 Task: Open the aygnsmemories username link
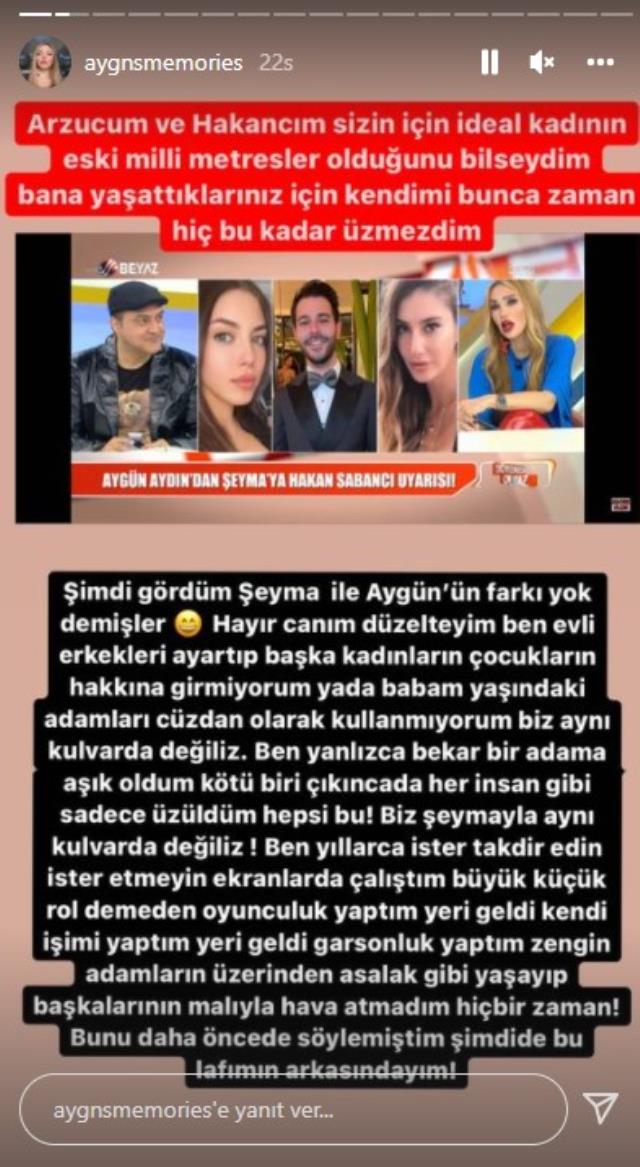163,63
